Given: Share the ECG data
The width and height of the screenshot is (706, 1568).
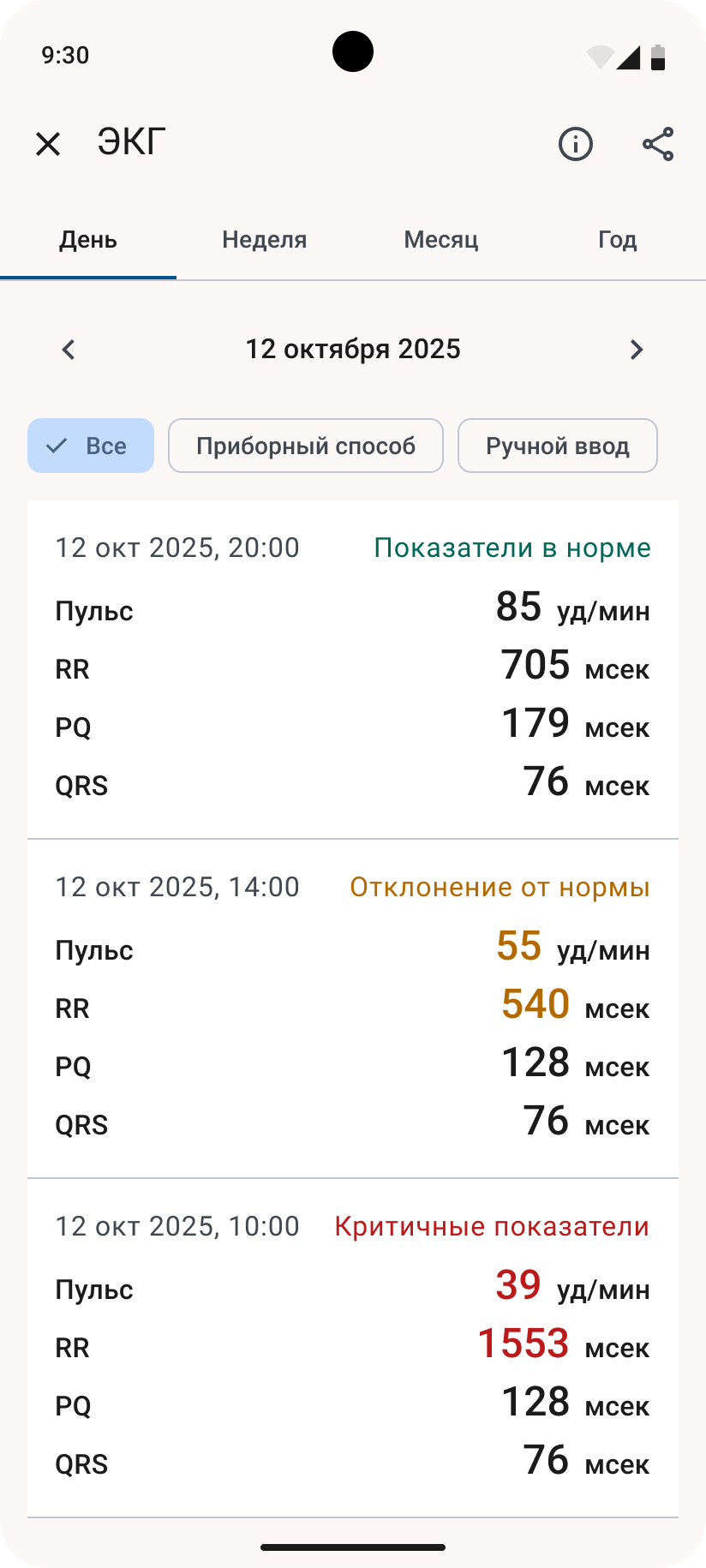Looking at the screenshot, I should tap(658, 144).
